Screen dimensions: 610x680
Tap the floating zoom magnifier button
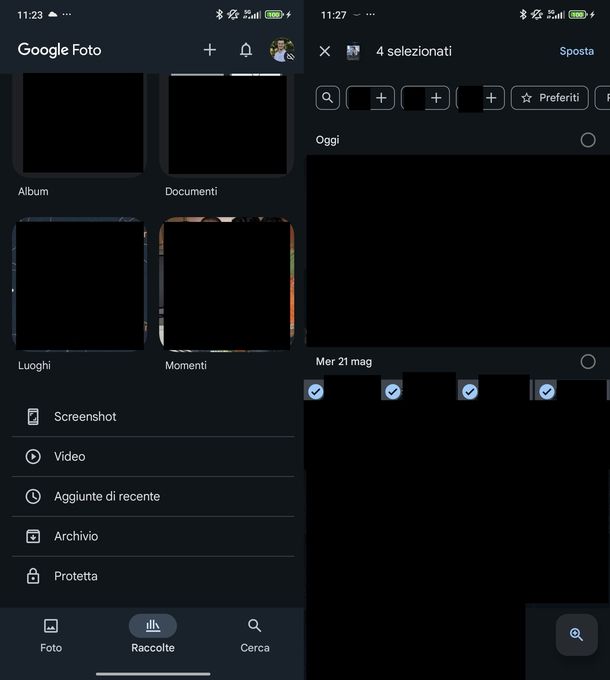click(576, 634)
